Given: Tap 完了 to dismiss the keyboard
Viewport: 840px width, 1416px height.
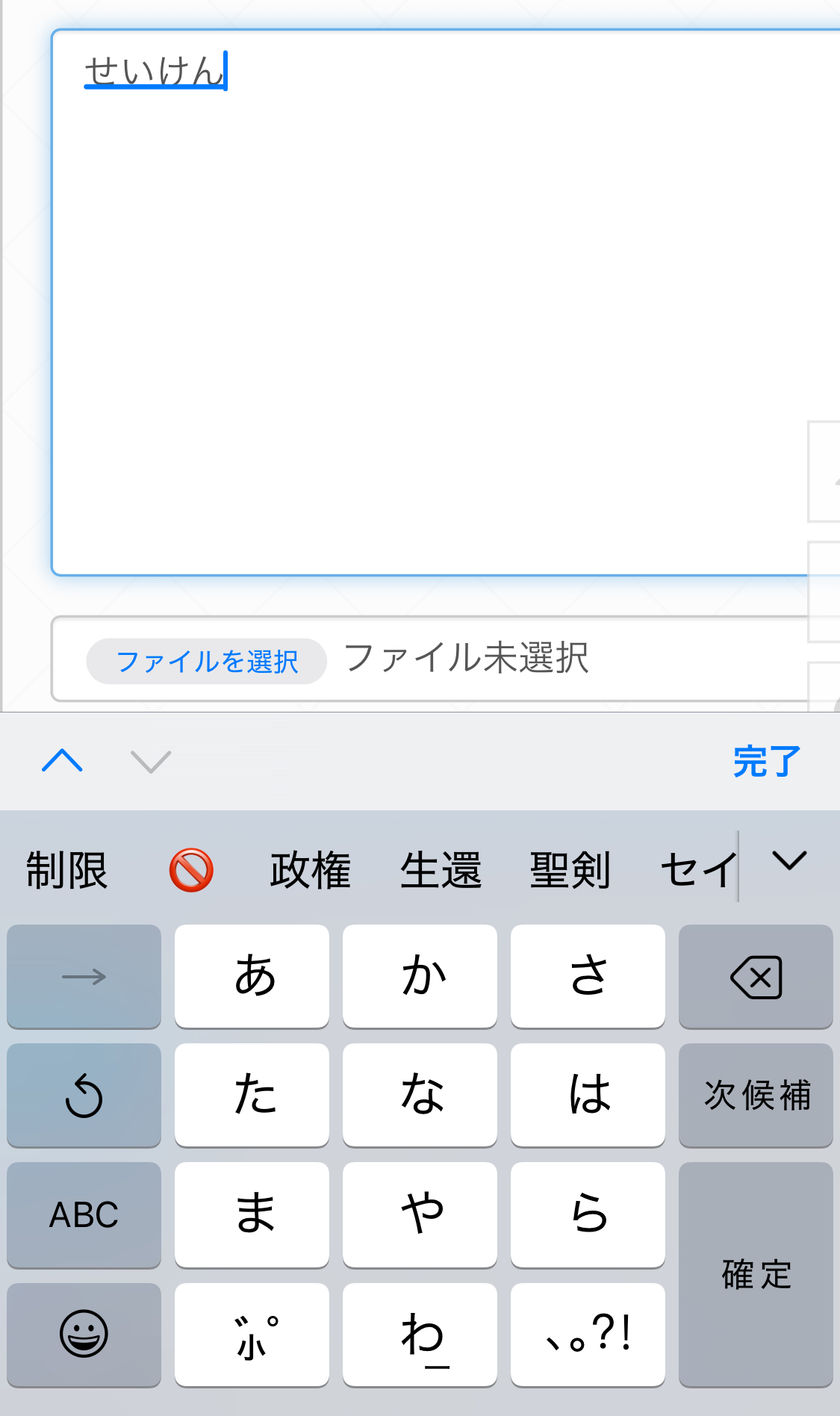Looking at the screenshot, I should click(766, 762).
